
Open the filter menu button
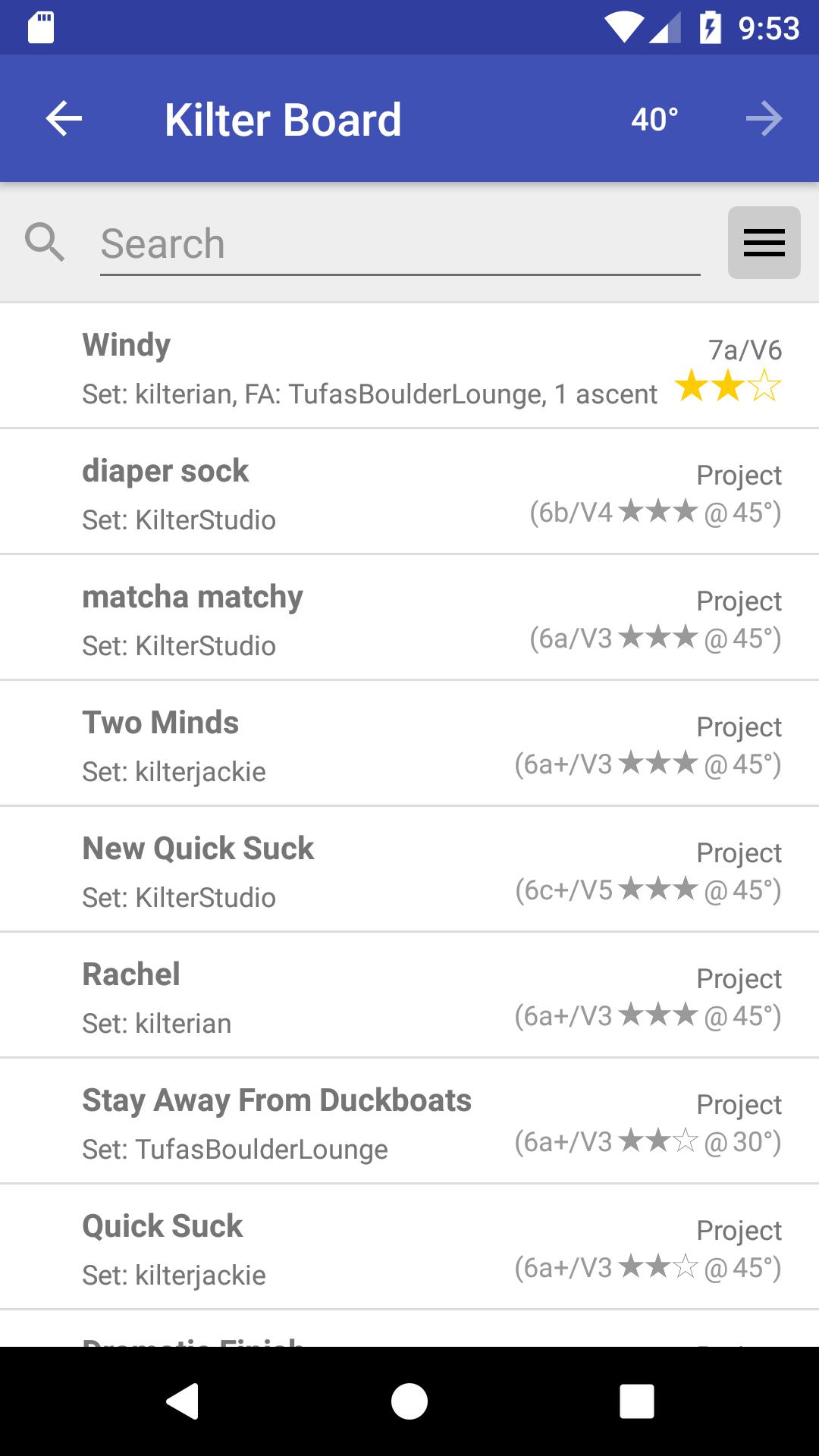764,243
